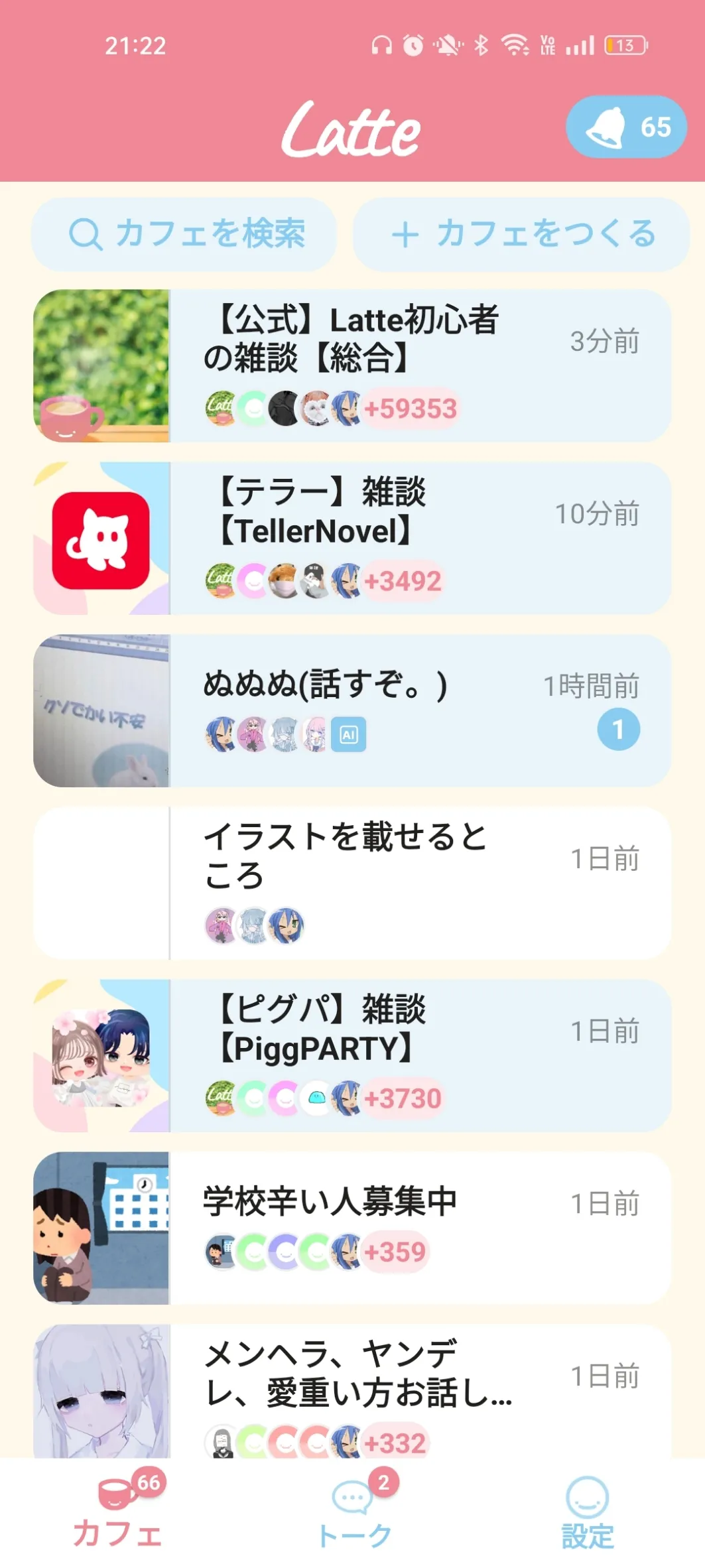This screenshot has height=1568, width=705.
Task: Open the 【テラー】雑談 TellerNovel cafe
Action: click(352, 538)
